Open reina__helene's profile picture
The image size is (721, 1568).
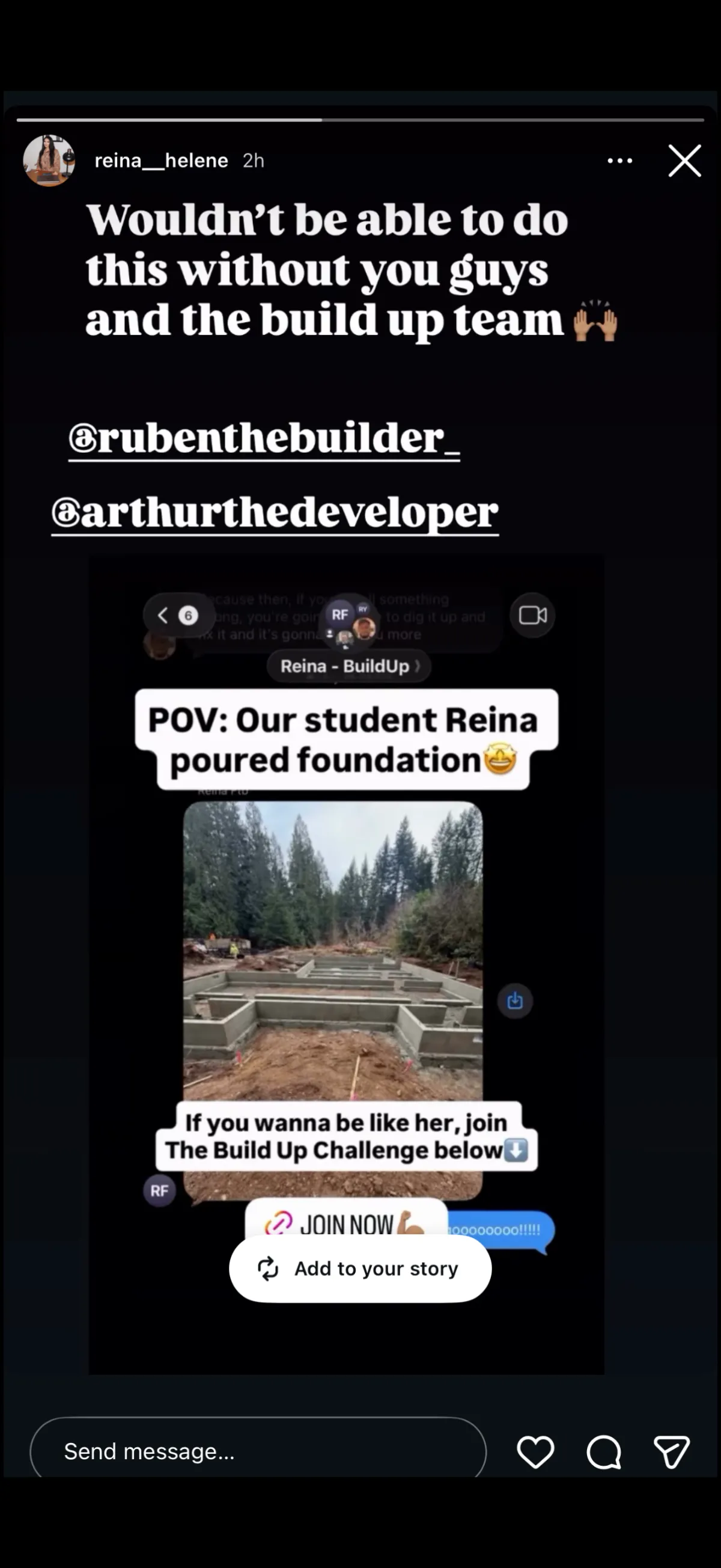(49, 161)
